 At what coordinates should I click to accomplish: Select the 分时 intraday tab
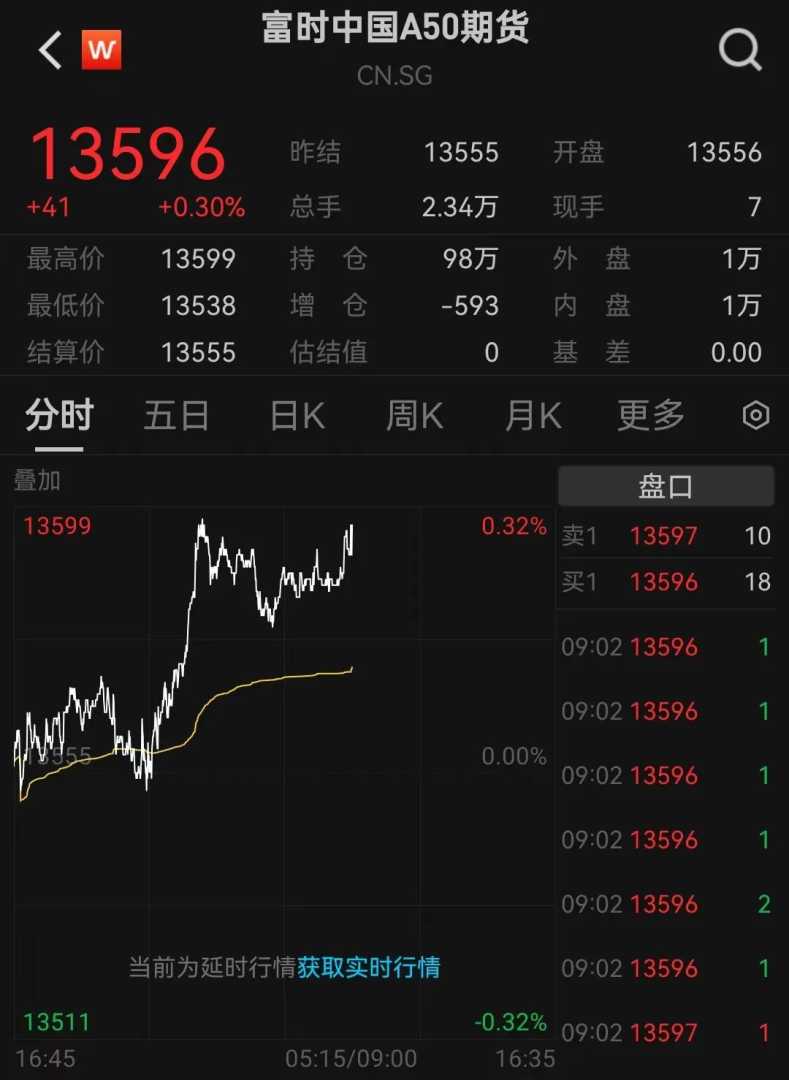pos(60,415)
